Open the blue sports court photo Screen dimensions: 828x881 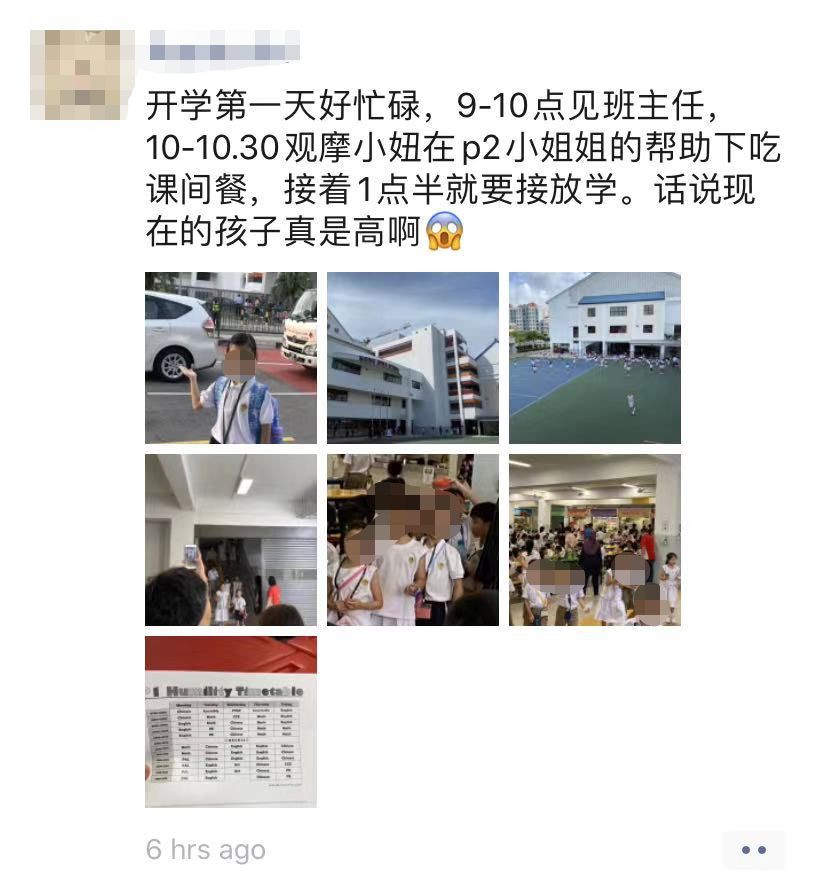594,357
